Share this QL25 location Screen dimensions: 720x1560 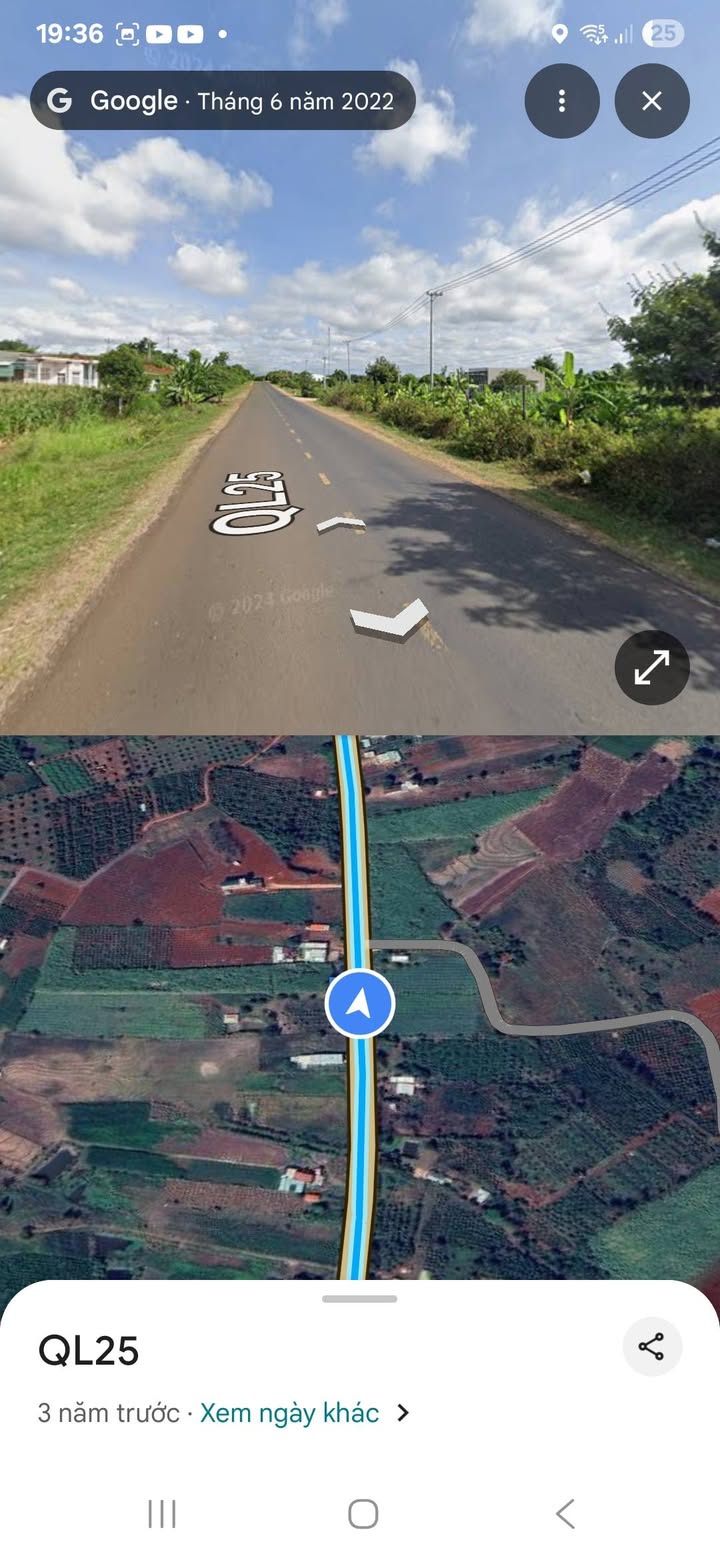point(652,1347)
